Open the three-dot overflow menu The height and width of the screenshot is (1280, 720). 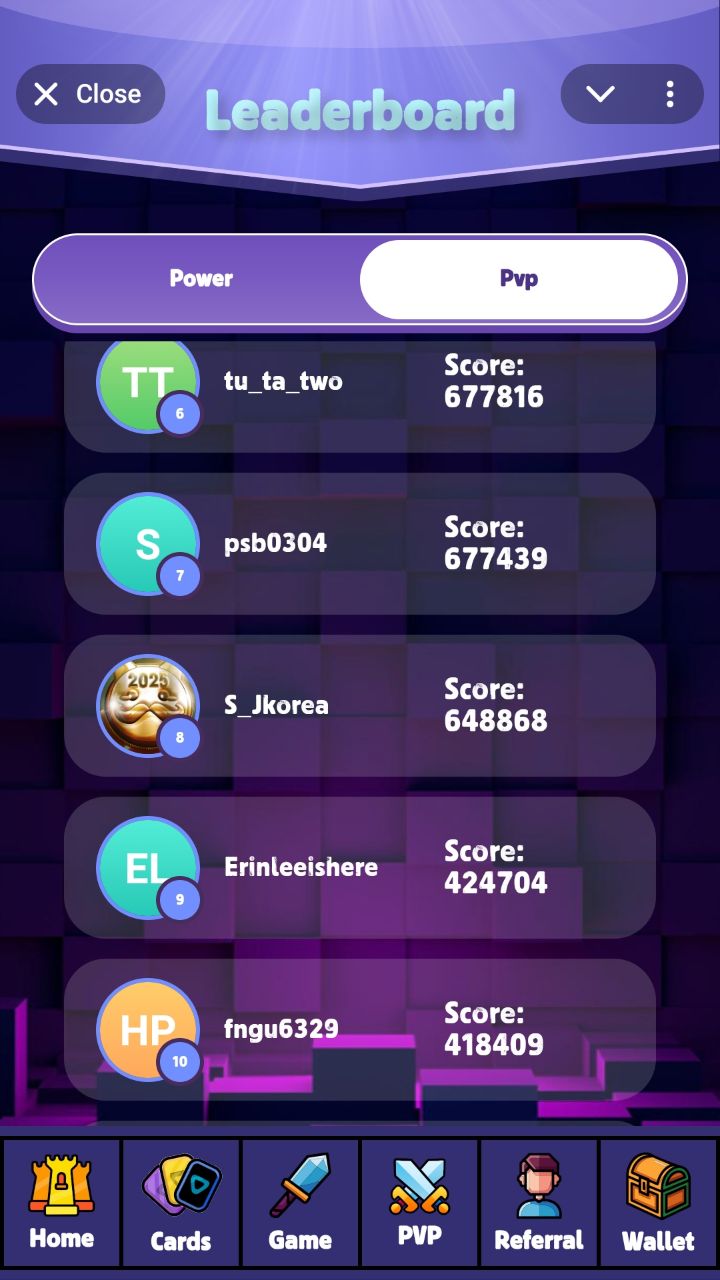click(x=670, y=94)
